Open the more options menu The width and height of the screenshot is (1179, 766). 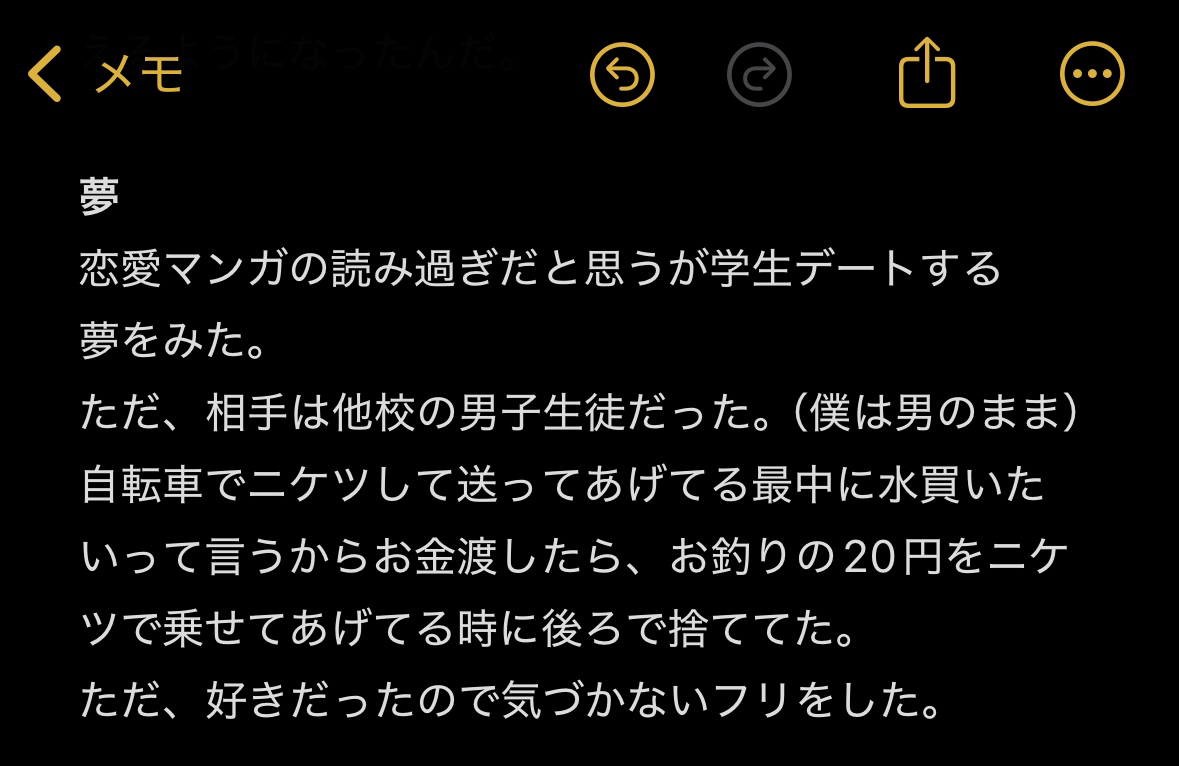pos(1092,74)
